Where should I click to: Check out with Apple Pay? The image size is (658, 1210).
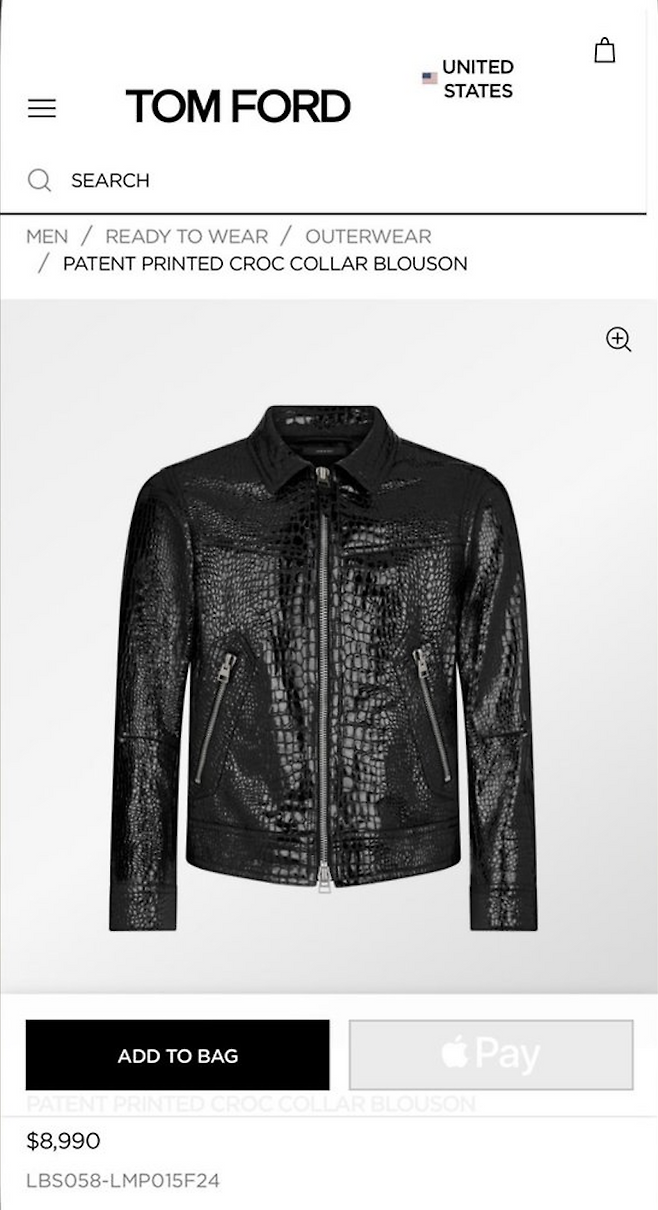pos(491,1055)
